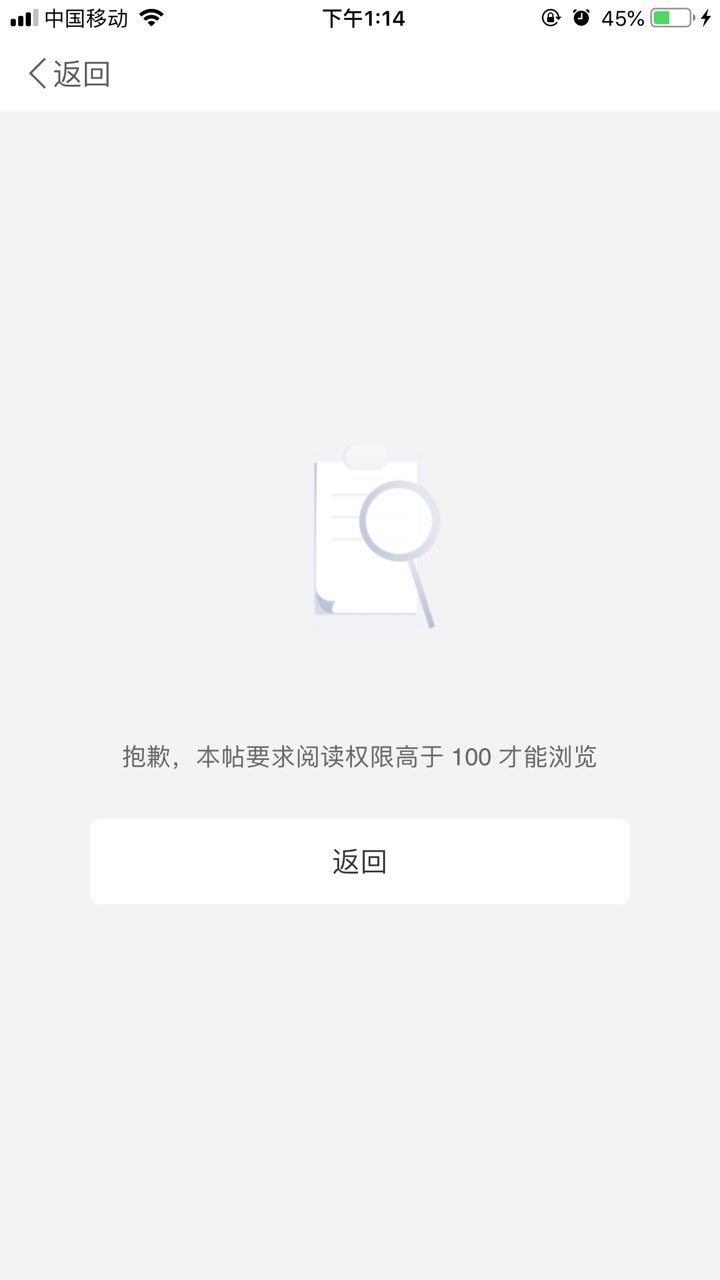Tap the top-left 返回 back arrow
Screen dimensions: 720x1280
point(69,74)
